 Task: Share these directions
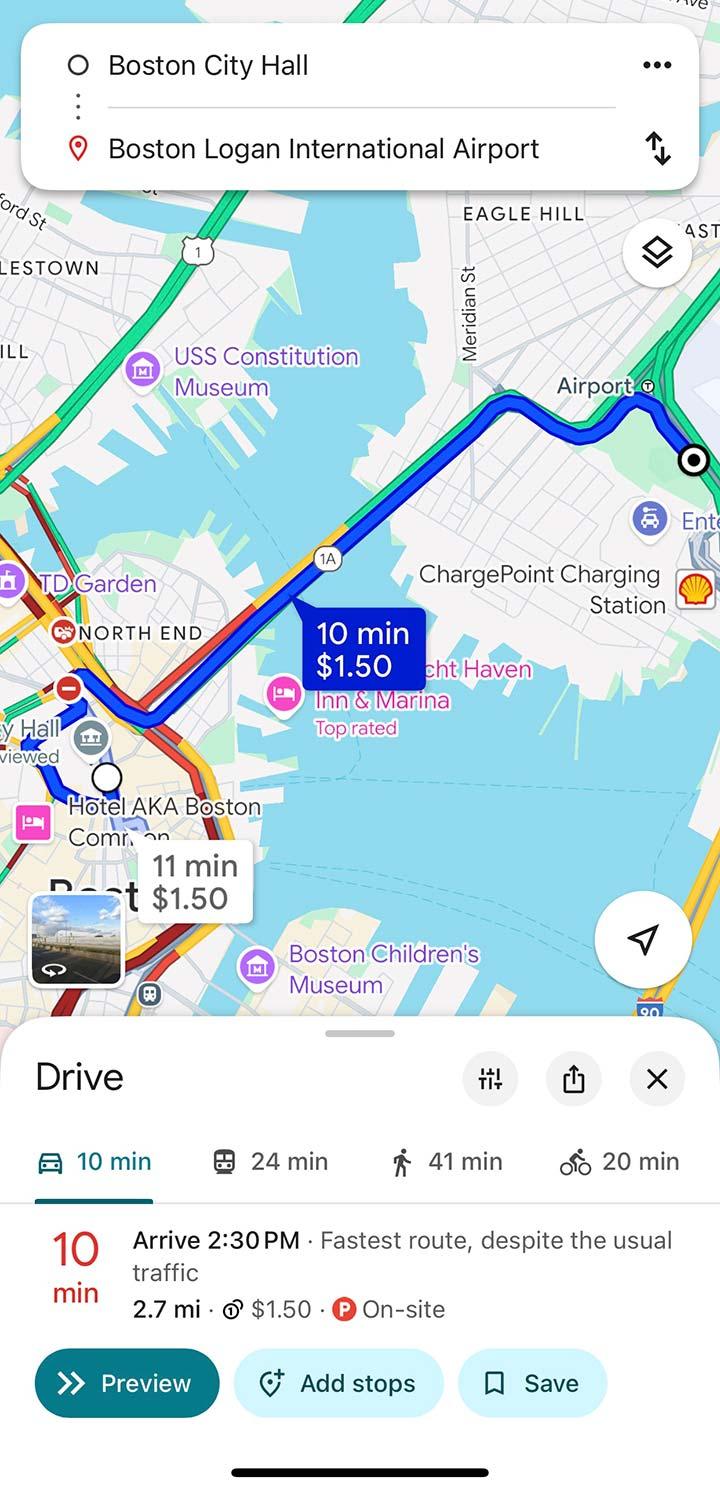573,1079
